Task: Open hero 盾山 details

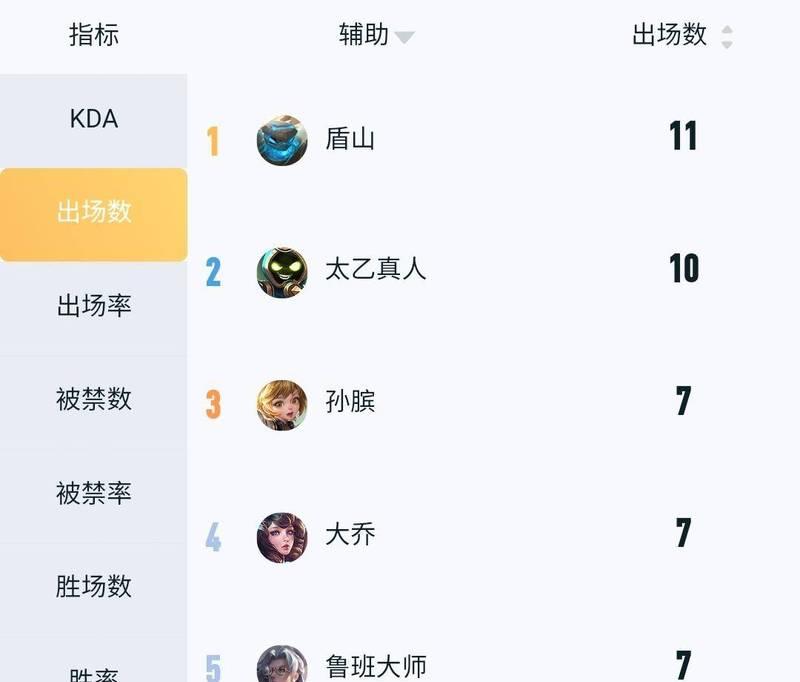Action: point(349,139)
